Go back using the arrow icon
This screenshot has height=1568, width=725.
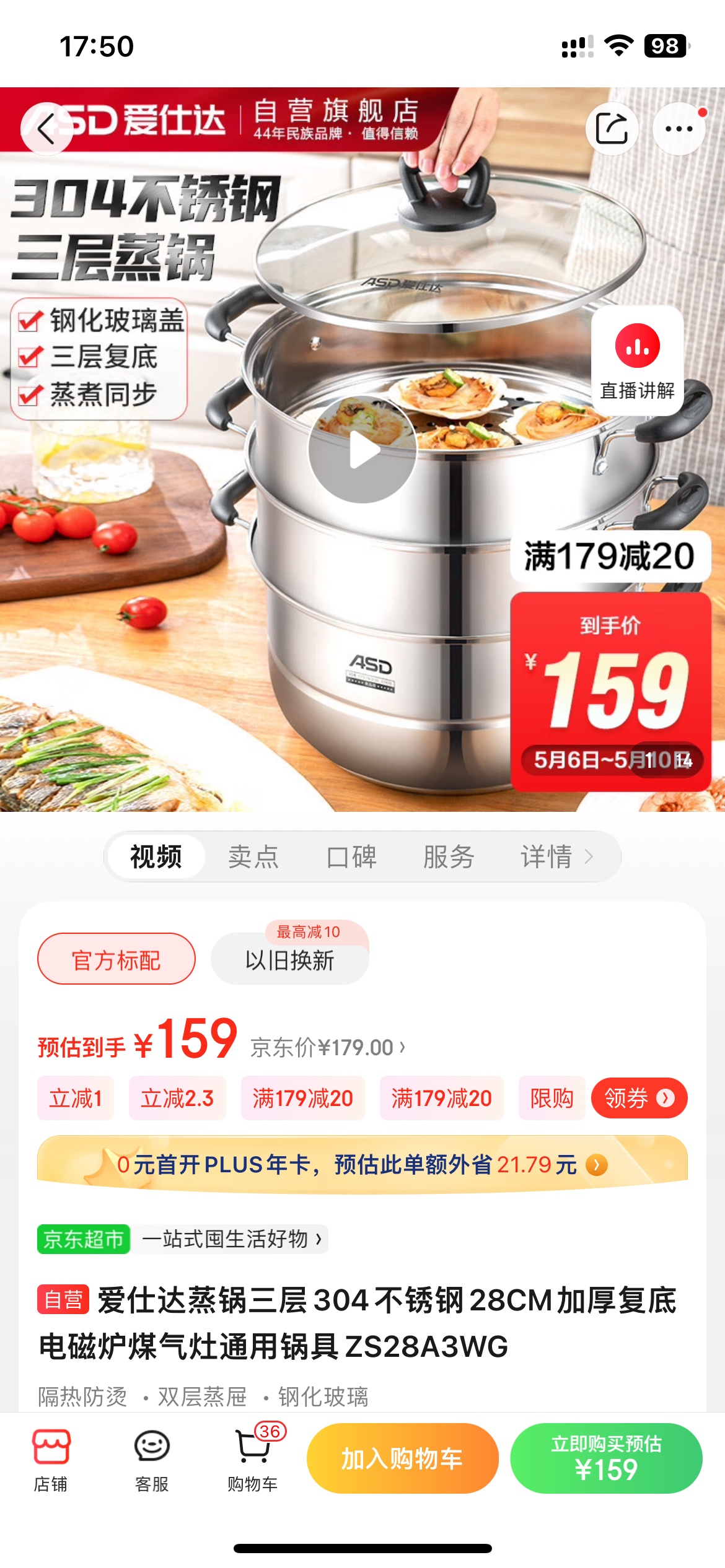pyautogui.click(x=46, y=129)
